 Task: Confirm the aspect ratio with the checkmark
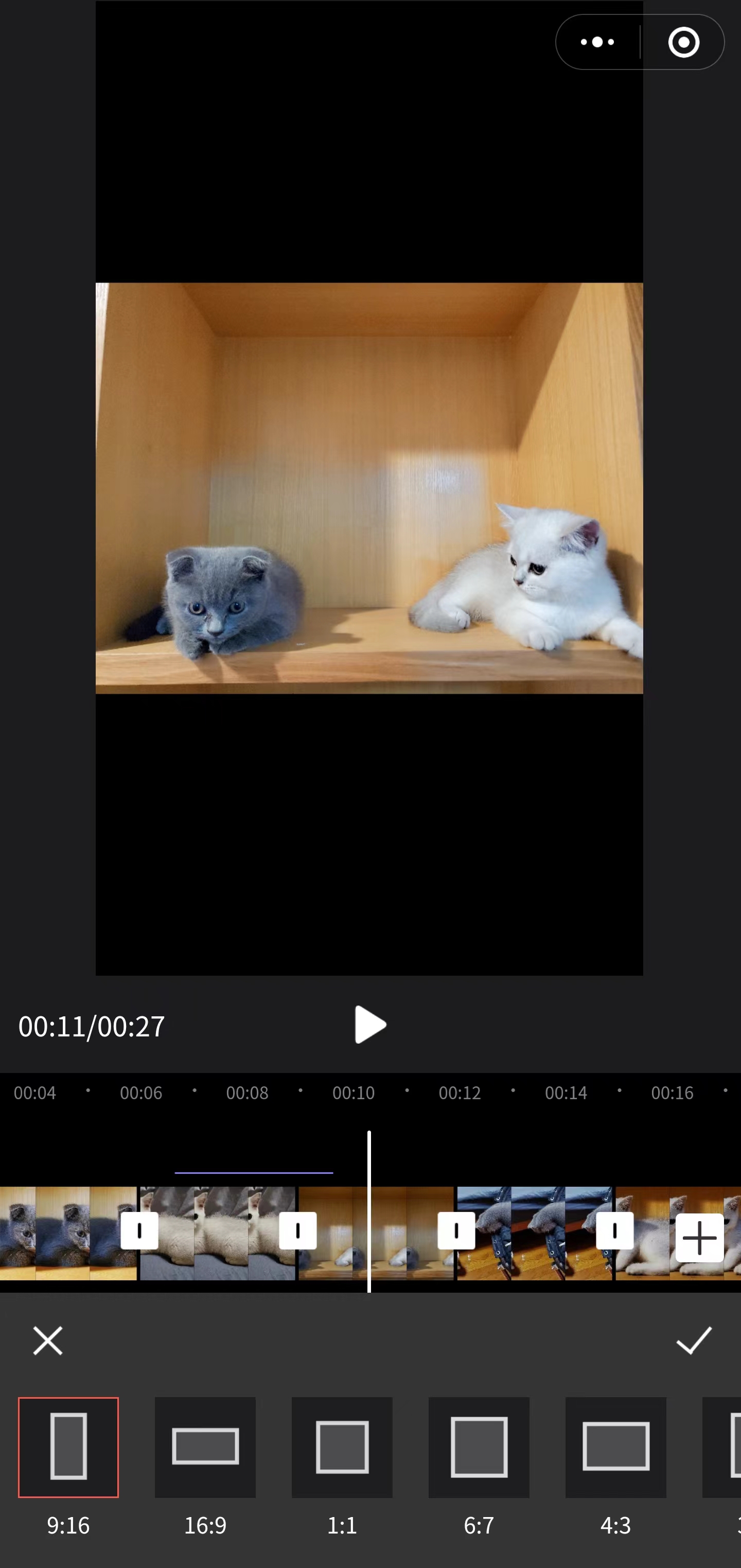pyautogui.click(x=694, y=1341)
